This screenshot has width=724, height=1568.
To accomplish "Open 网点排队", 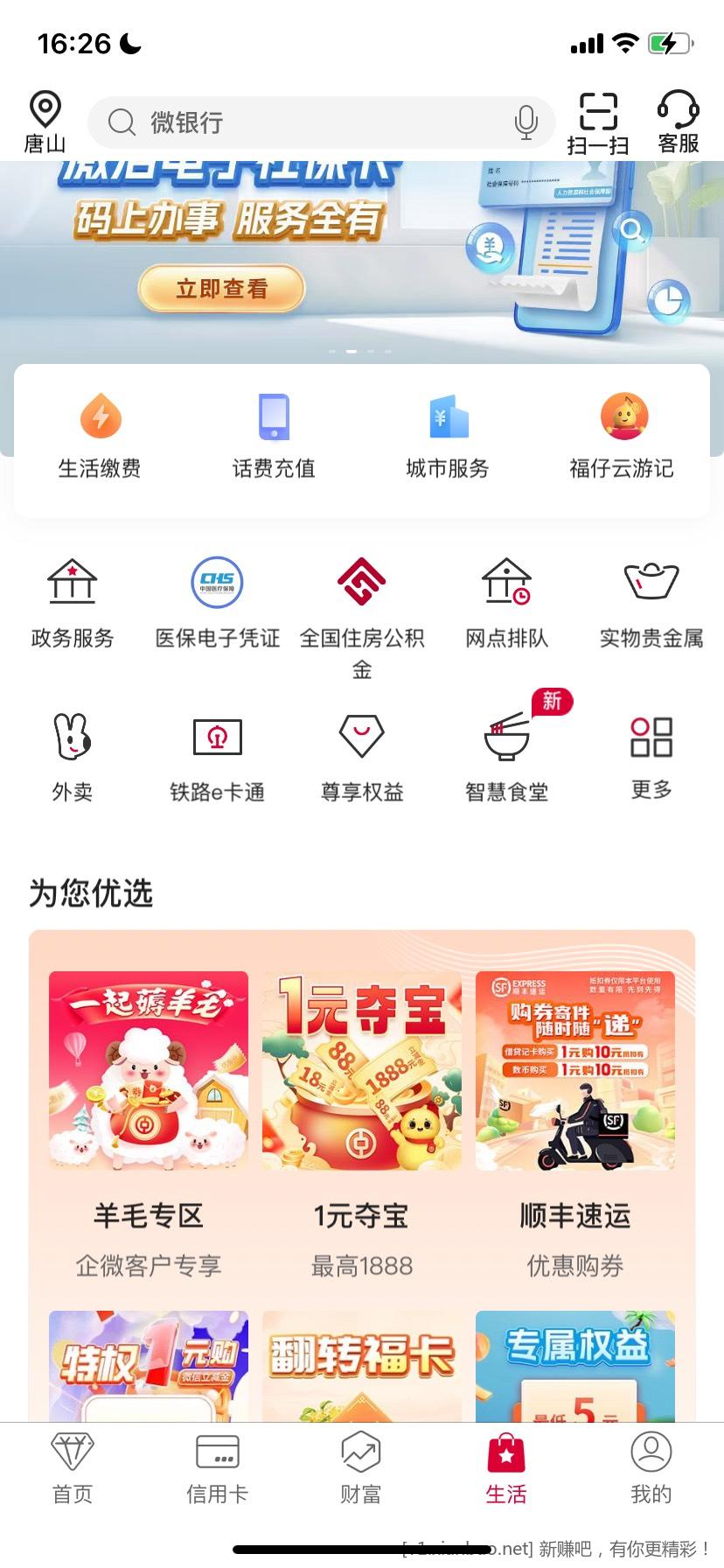I will 506,603.
